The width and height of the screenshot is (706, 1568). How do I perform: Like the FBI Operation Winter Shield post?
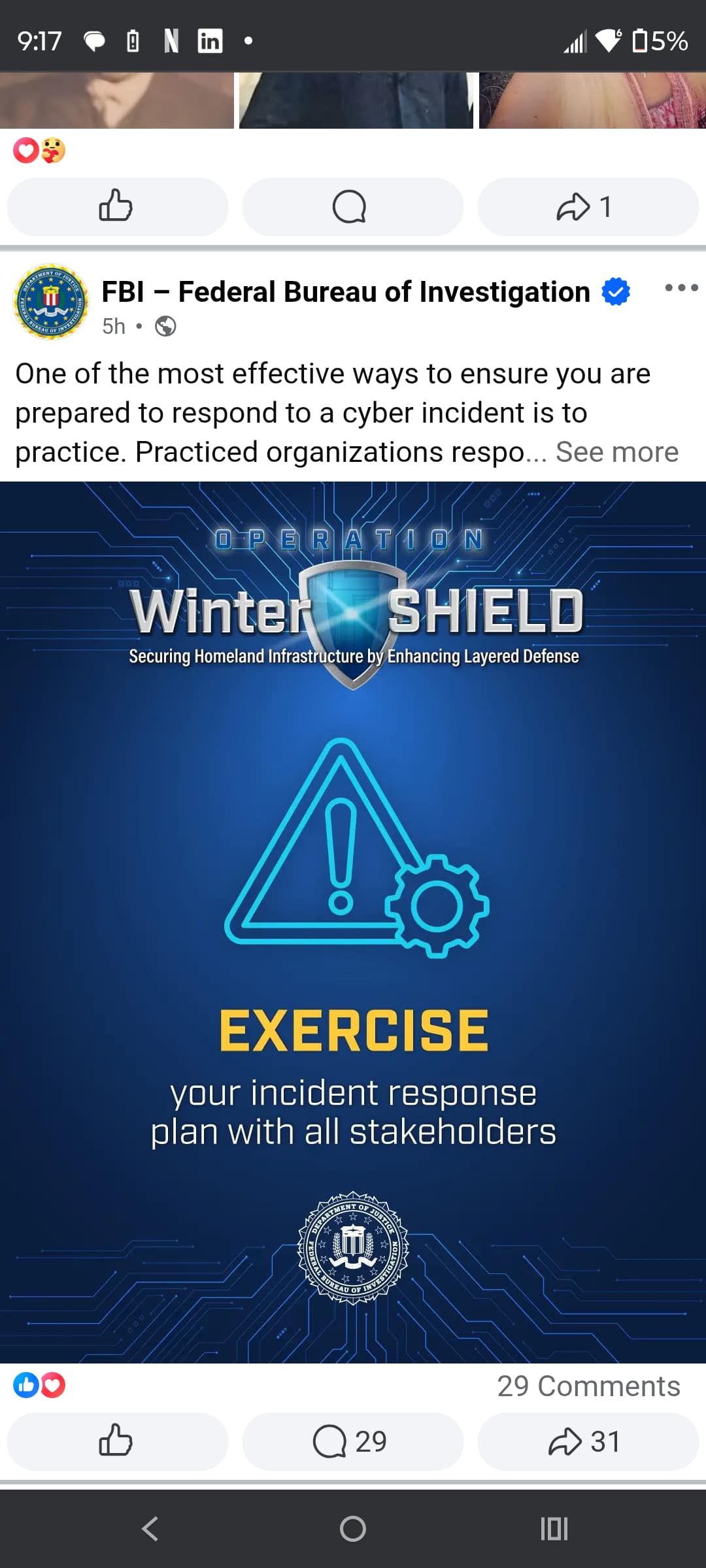(x=116, y=1441)
